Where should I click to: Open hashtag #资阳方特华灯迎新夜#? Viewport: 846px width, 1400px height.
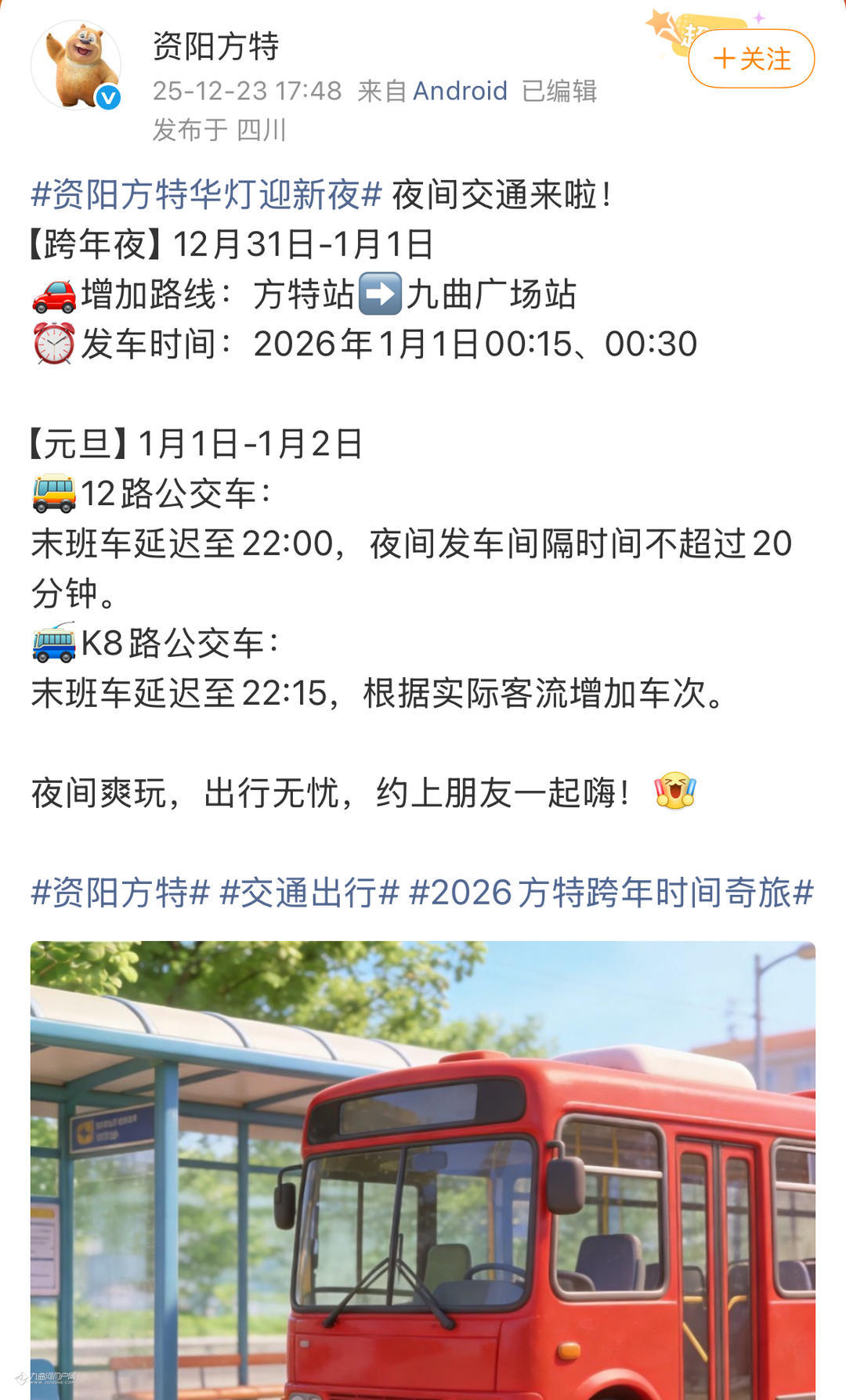pyautogui.click(x=206, y=194)
